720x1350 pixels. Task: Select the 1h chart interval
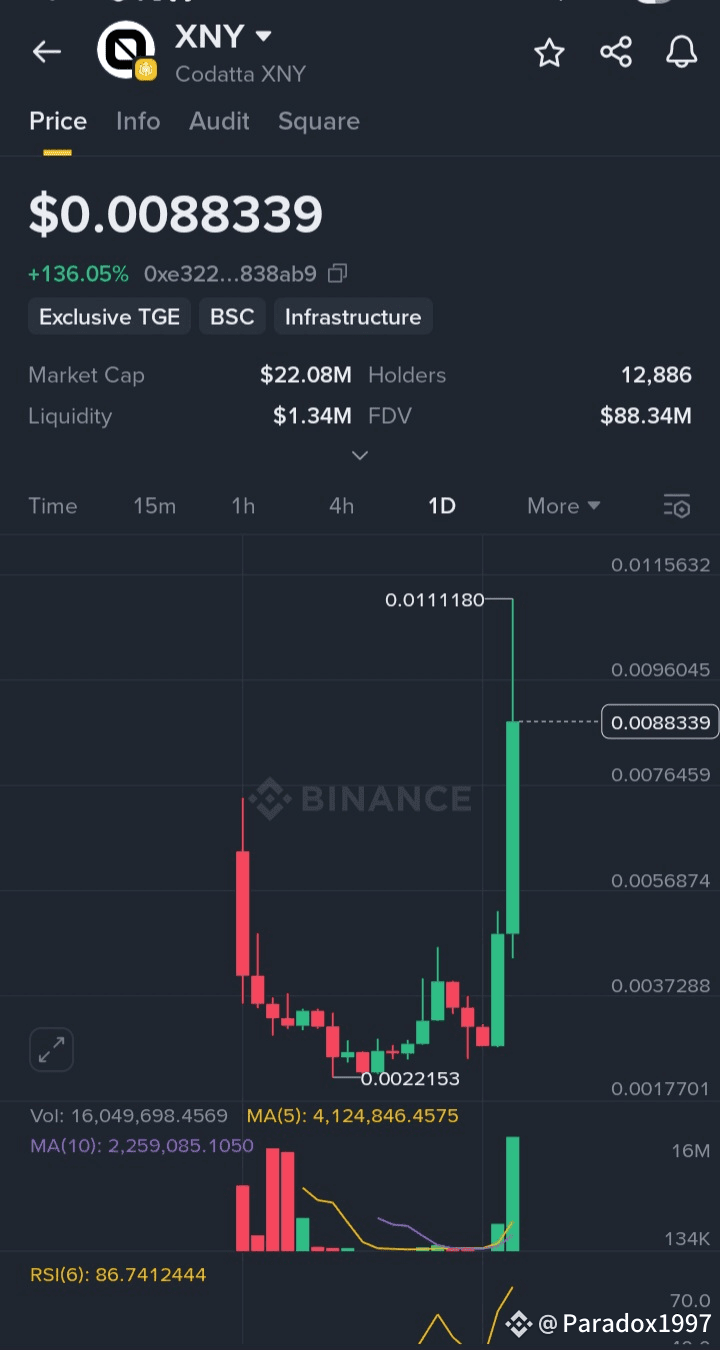[243, 506]
